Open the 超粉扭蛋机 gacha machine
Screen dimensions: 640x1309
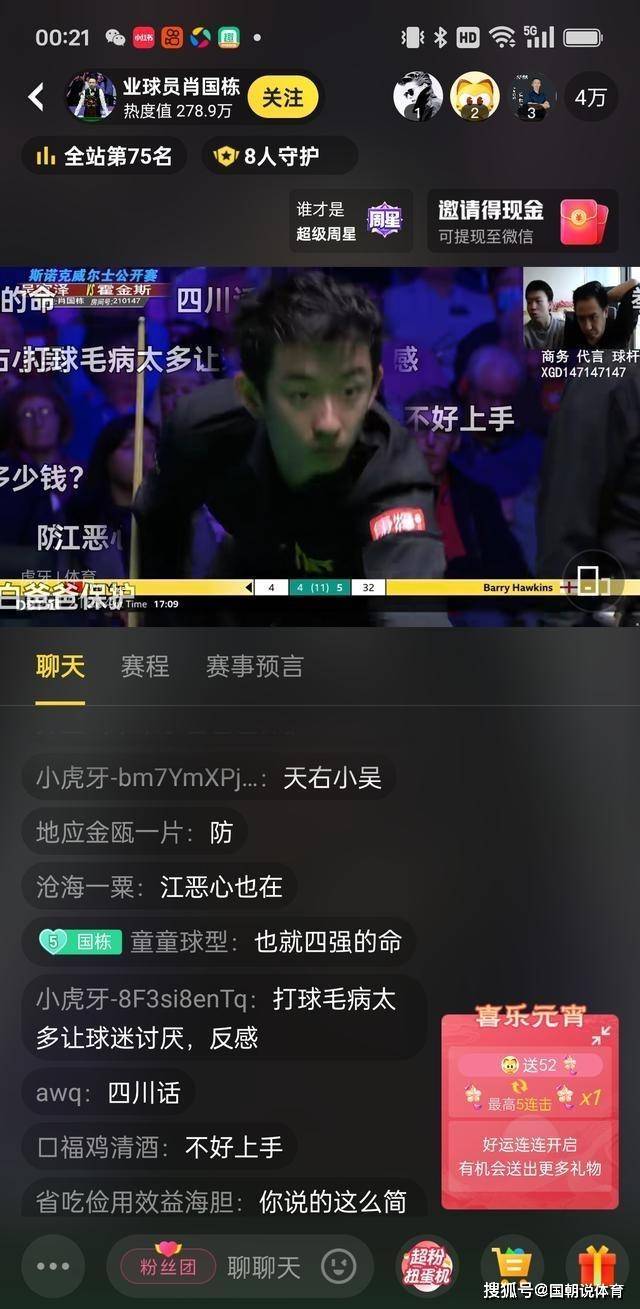426,1266
